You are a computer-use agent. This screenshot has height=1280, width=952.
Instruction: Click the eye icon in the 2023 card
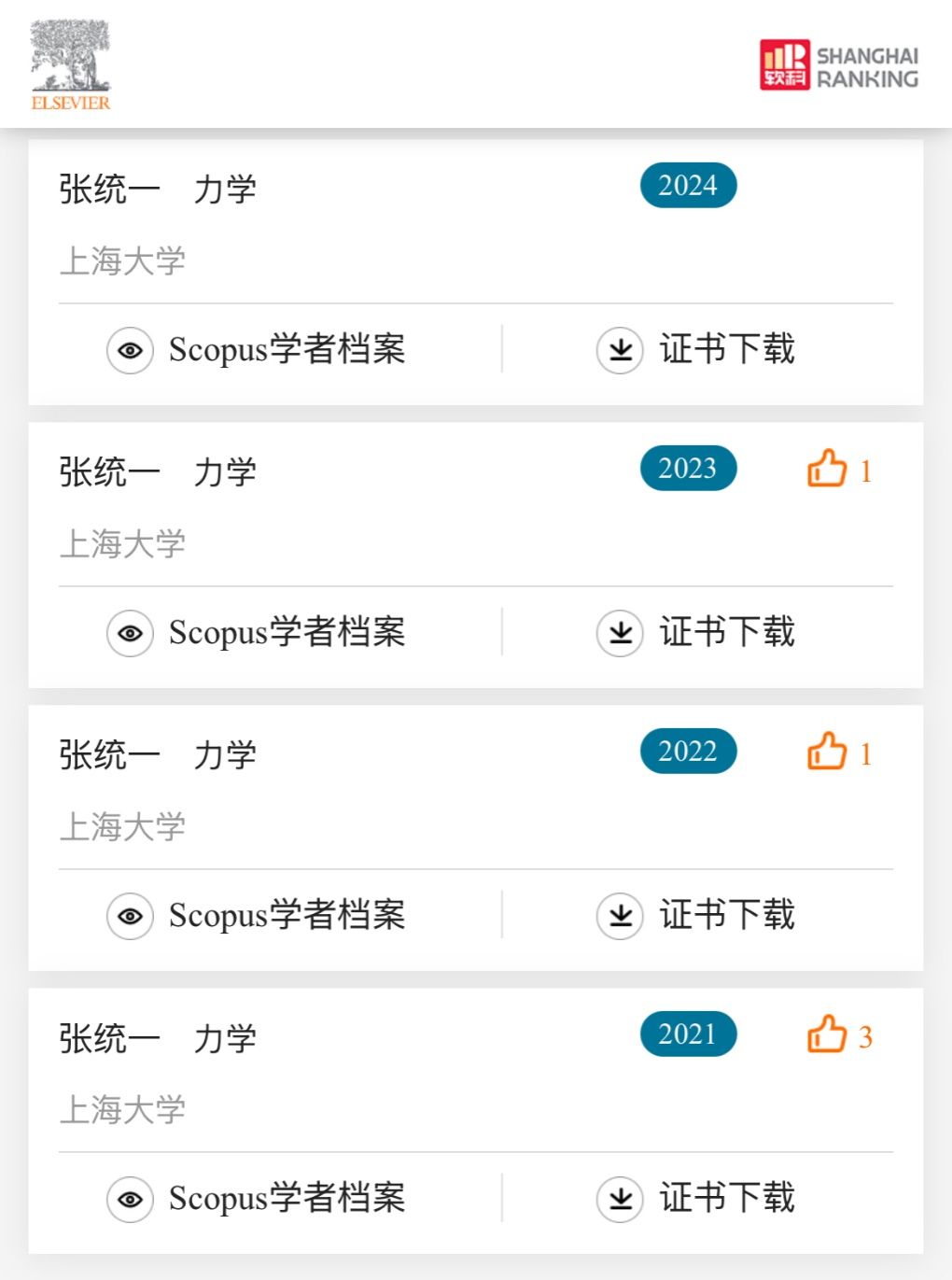130,633
